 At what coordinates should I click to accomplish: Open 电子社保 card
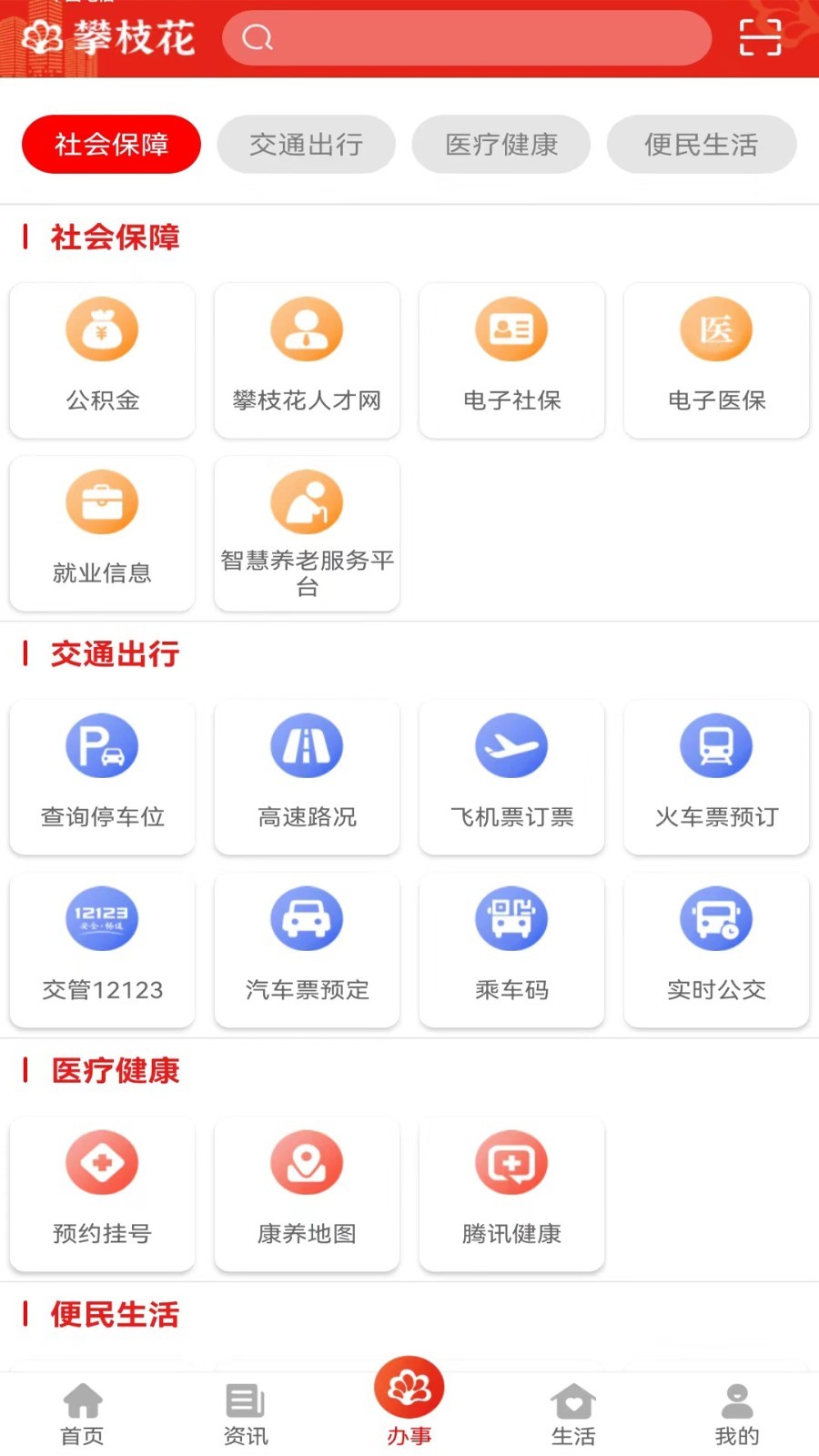[x=511, y=360]
